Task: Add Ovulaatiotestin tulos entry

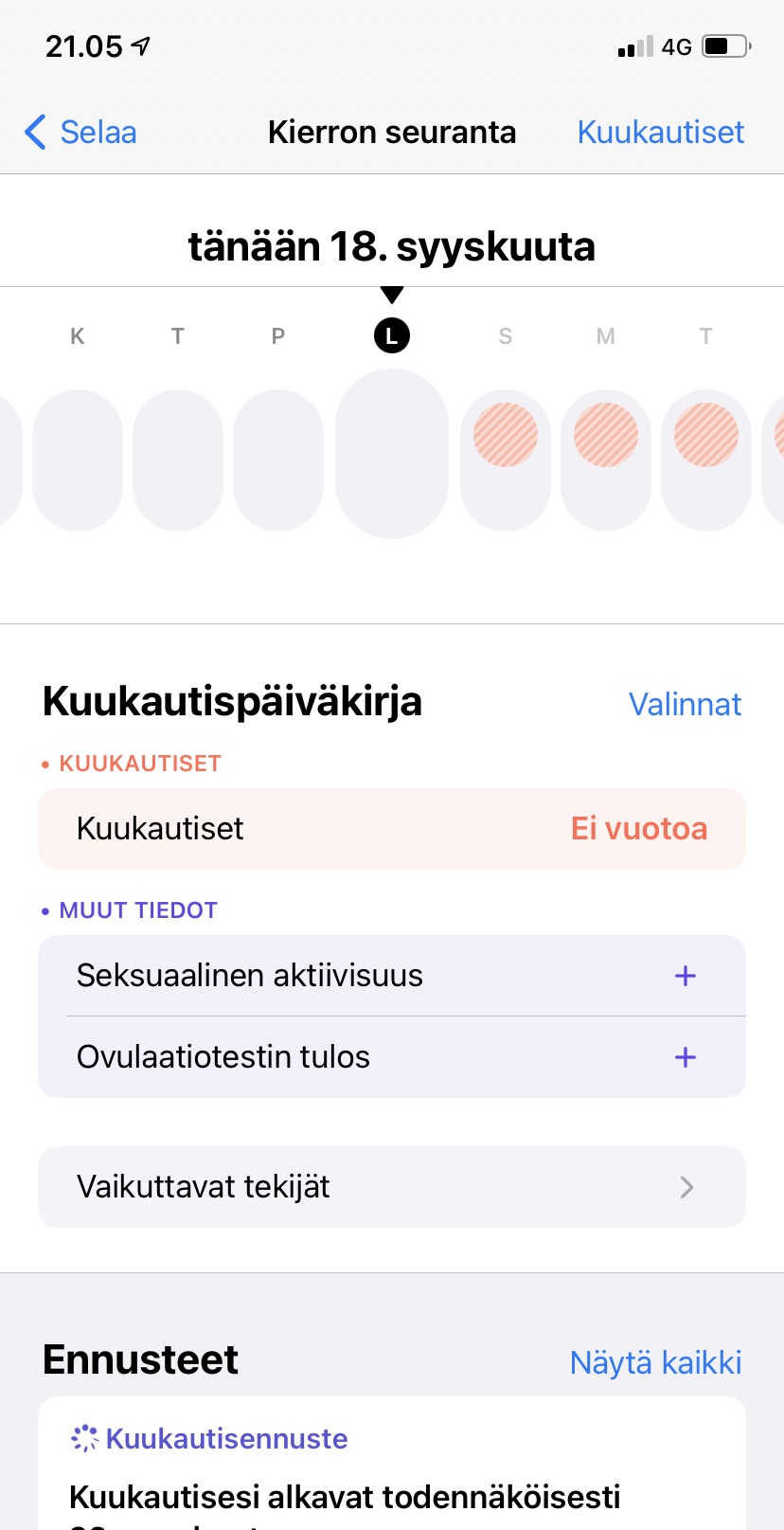Action: pos(685,1057)
